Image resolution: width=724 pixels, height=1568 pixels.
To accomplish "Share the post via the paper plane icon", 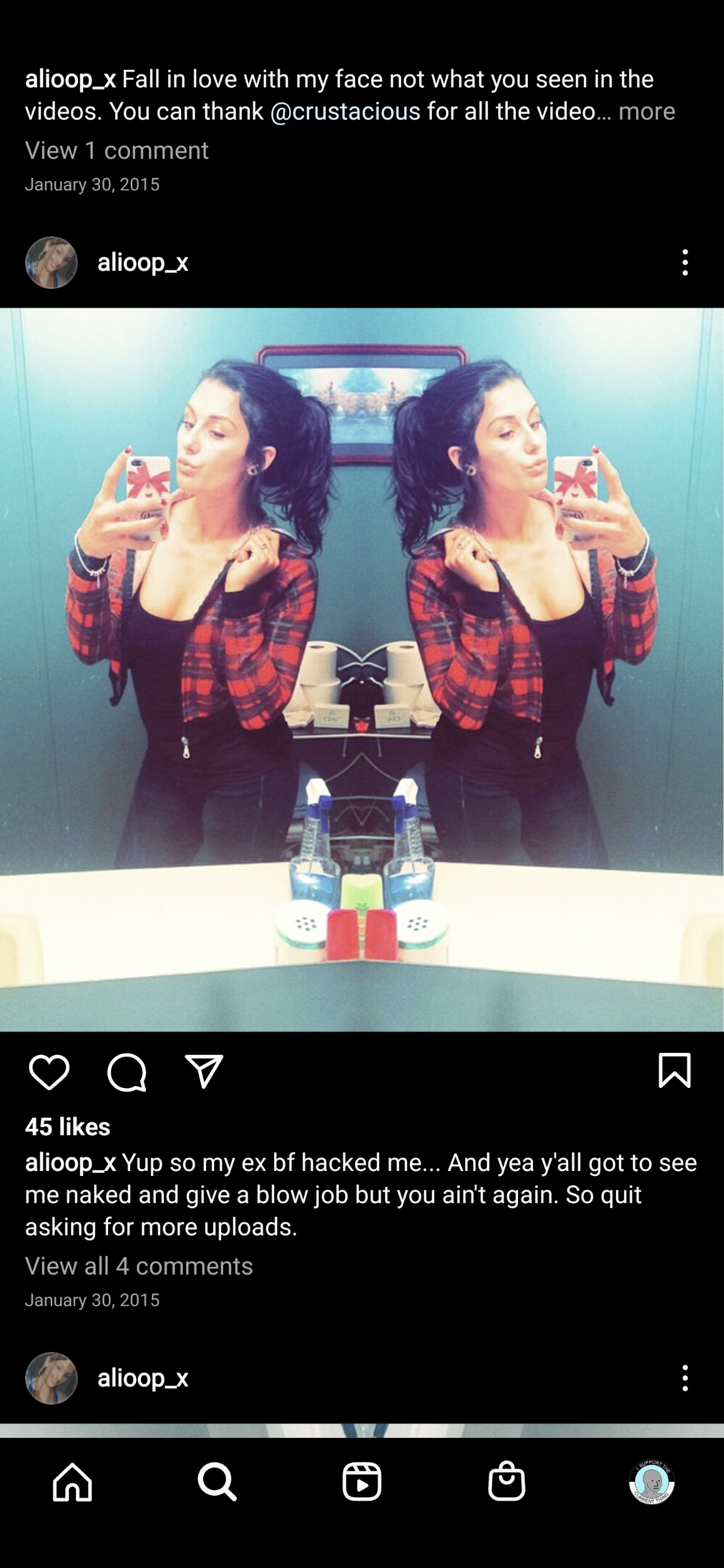I will (204, 1072).
